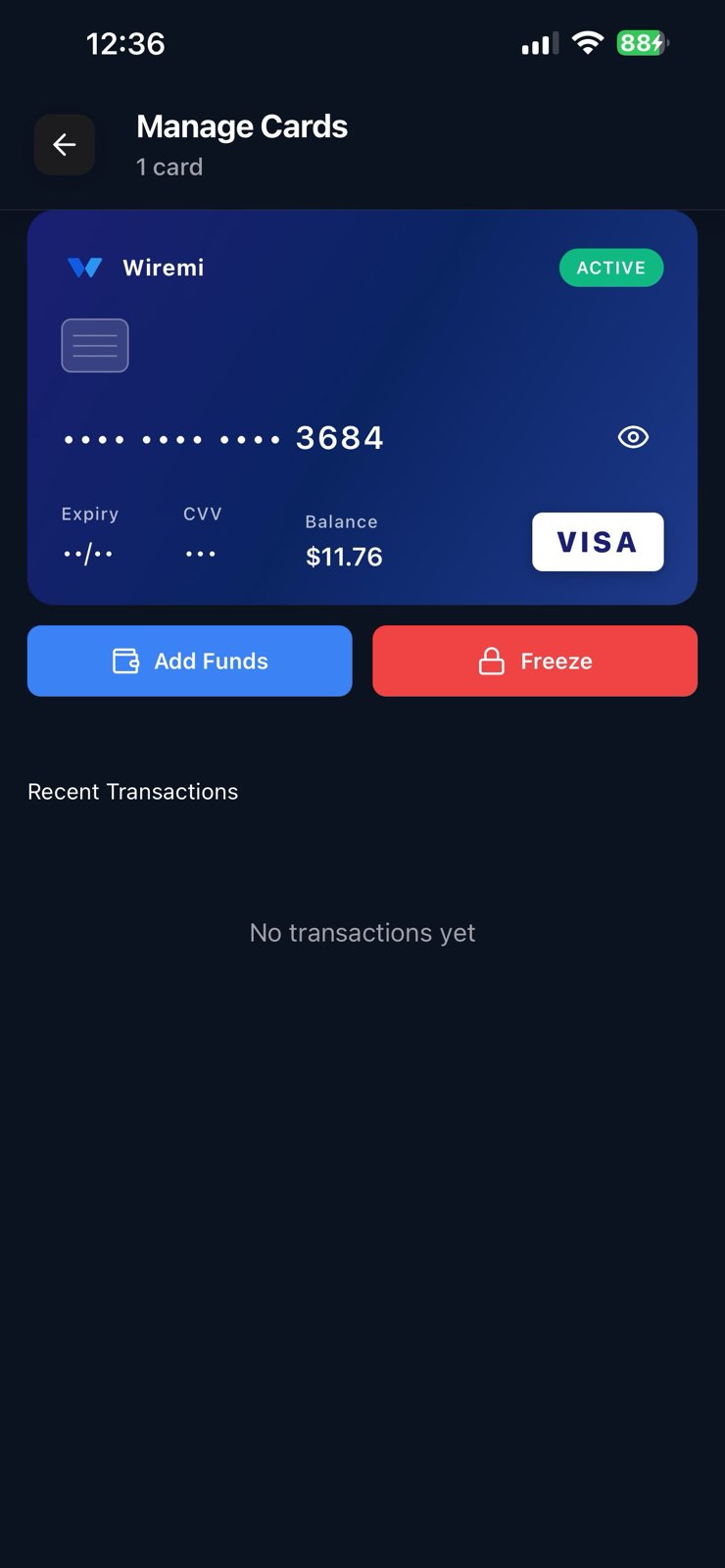Tap the back arrow icon
725x1568 pixels.
64,144
